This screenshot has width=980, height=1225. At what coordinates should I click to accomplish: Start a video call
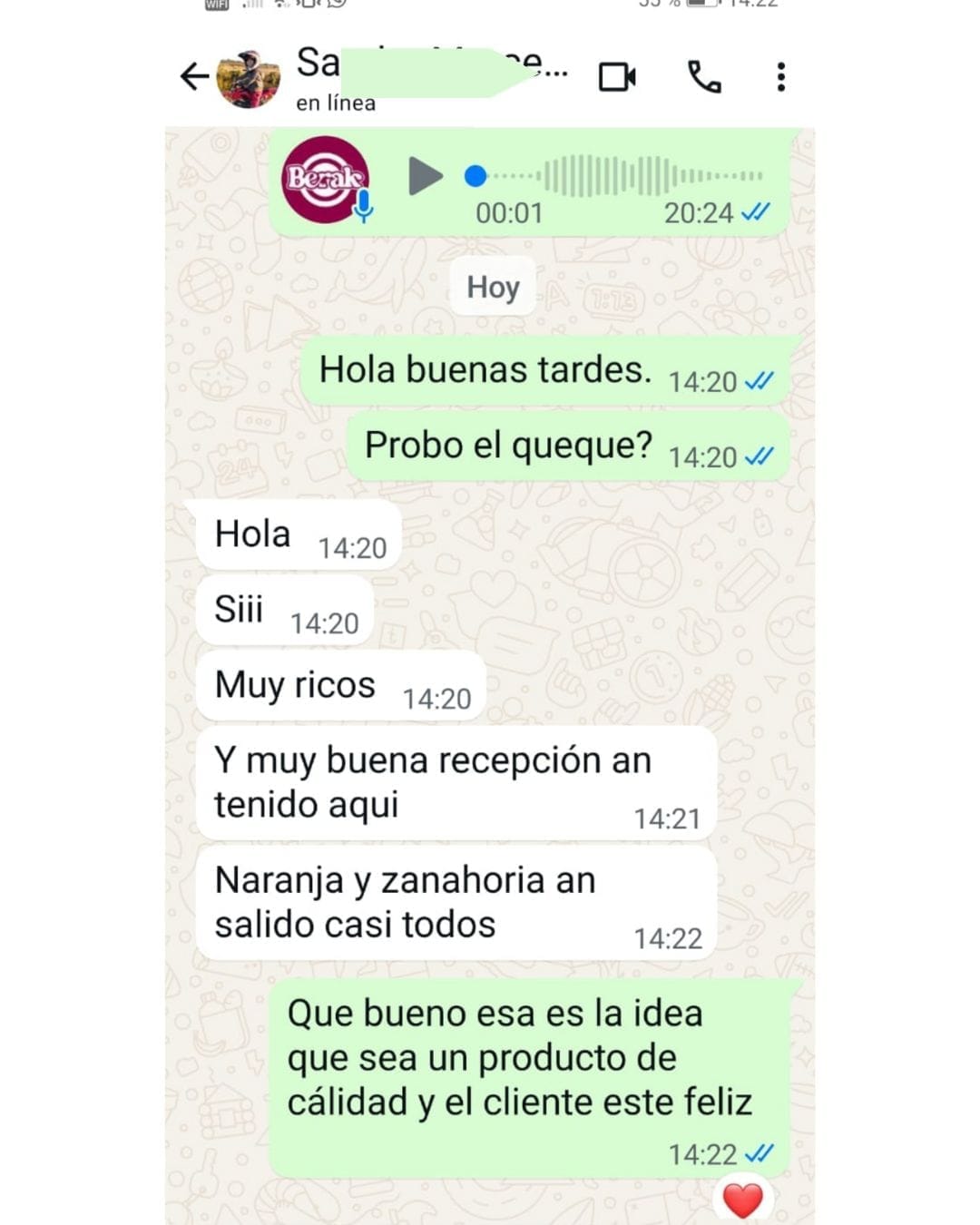tap(617, 77)
